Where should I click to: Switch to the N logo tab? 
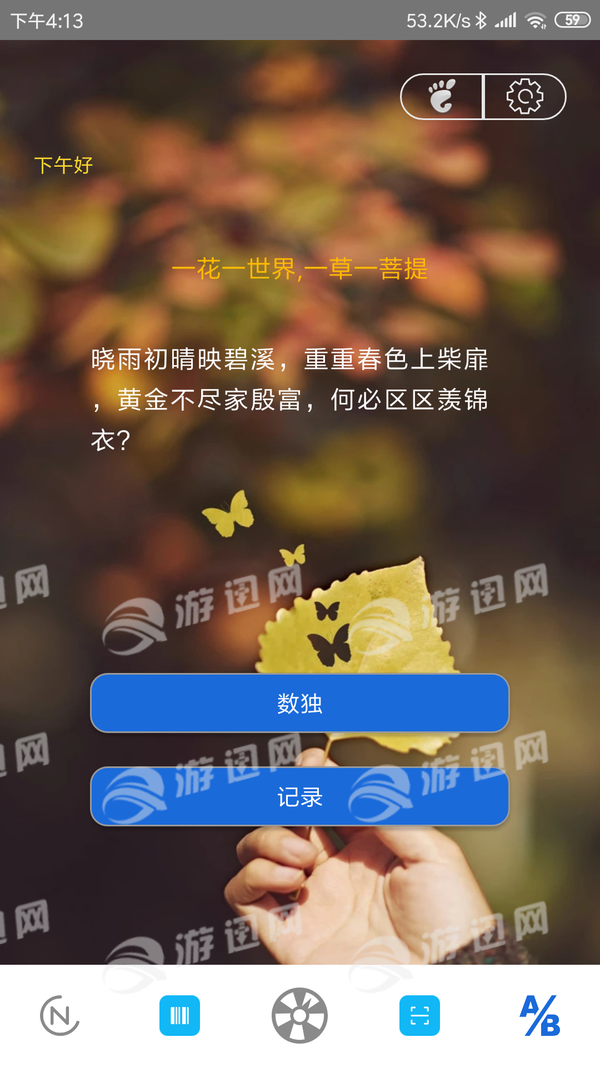(x=60, y=1016)
